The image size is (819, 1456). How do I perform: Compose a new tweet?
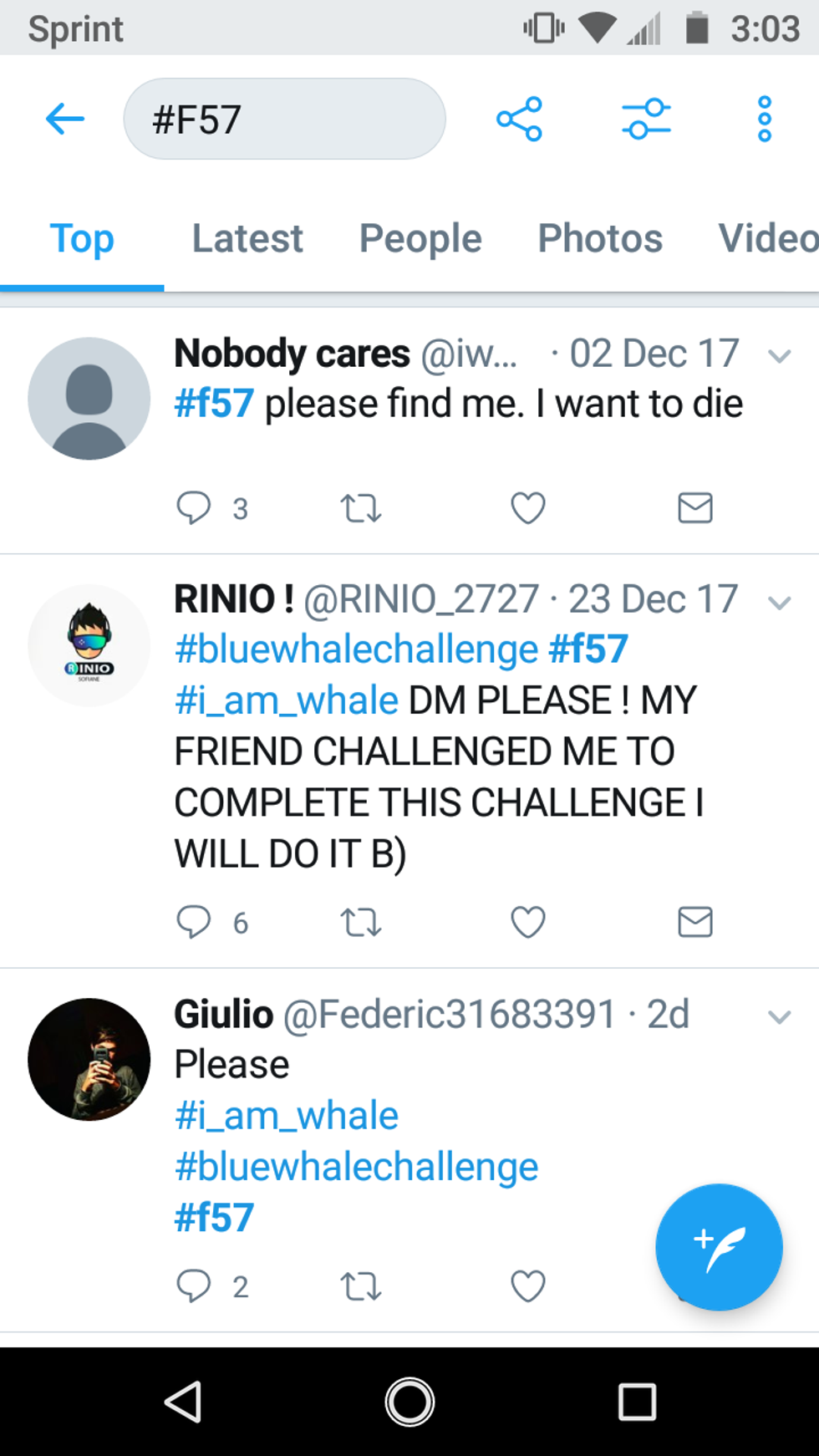[x=719, y=1247]
